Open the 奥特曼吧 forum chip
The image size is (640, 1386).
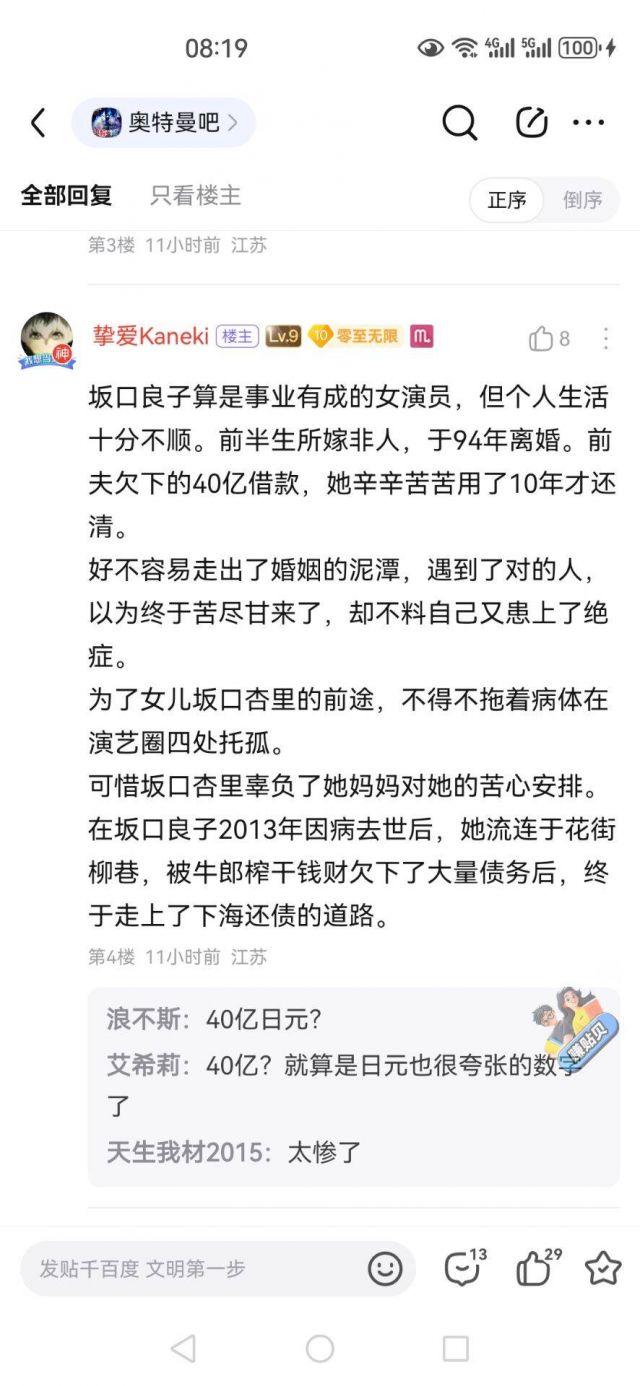pyautogui.click(x=163, y=123)
